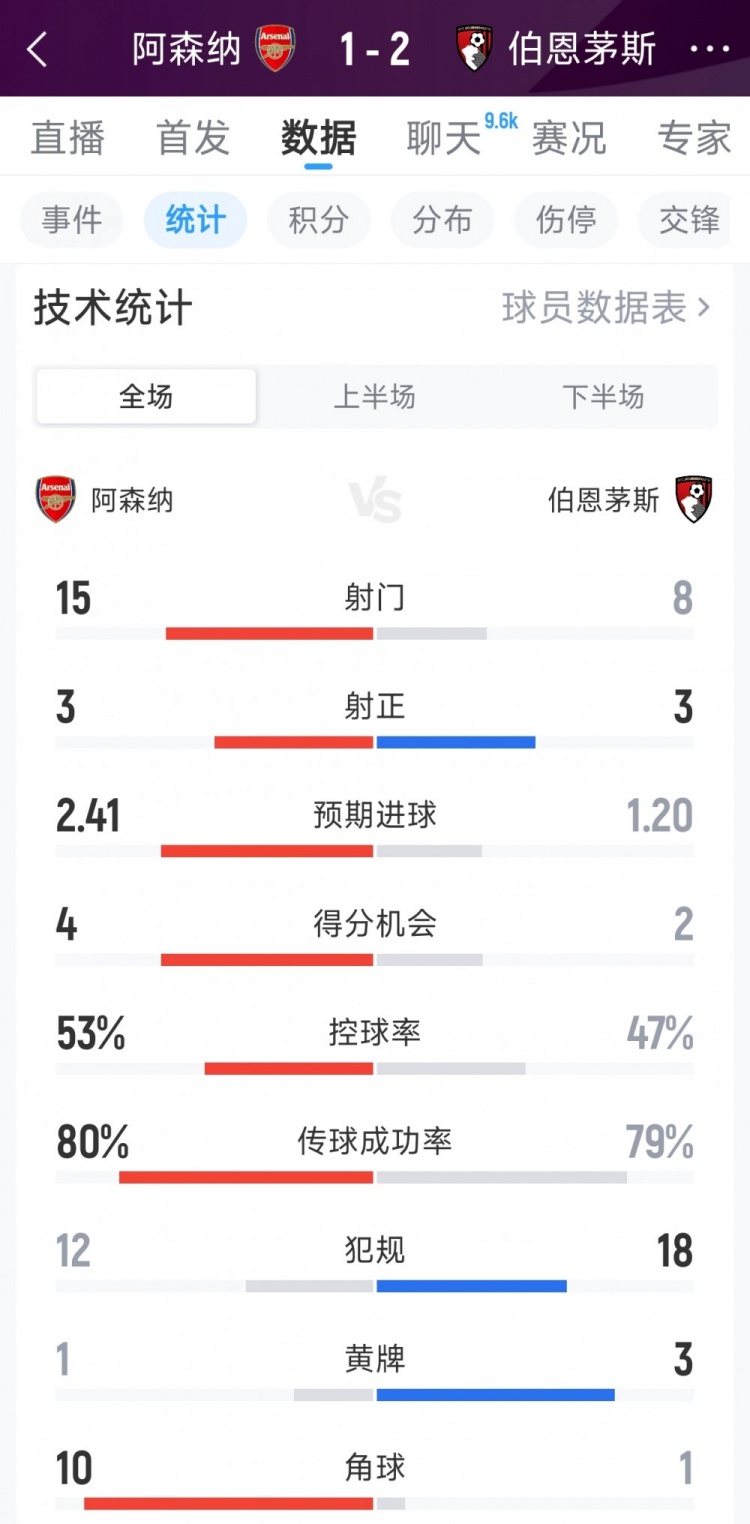Select the 事件 chip

coord(72,220)
